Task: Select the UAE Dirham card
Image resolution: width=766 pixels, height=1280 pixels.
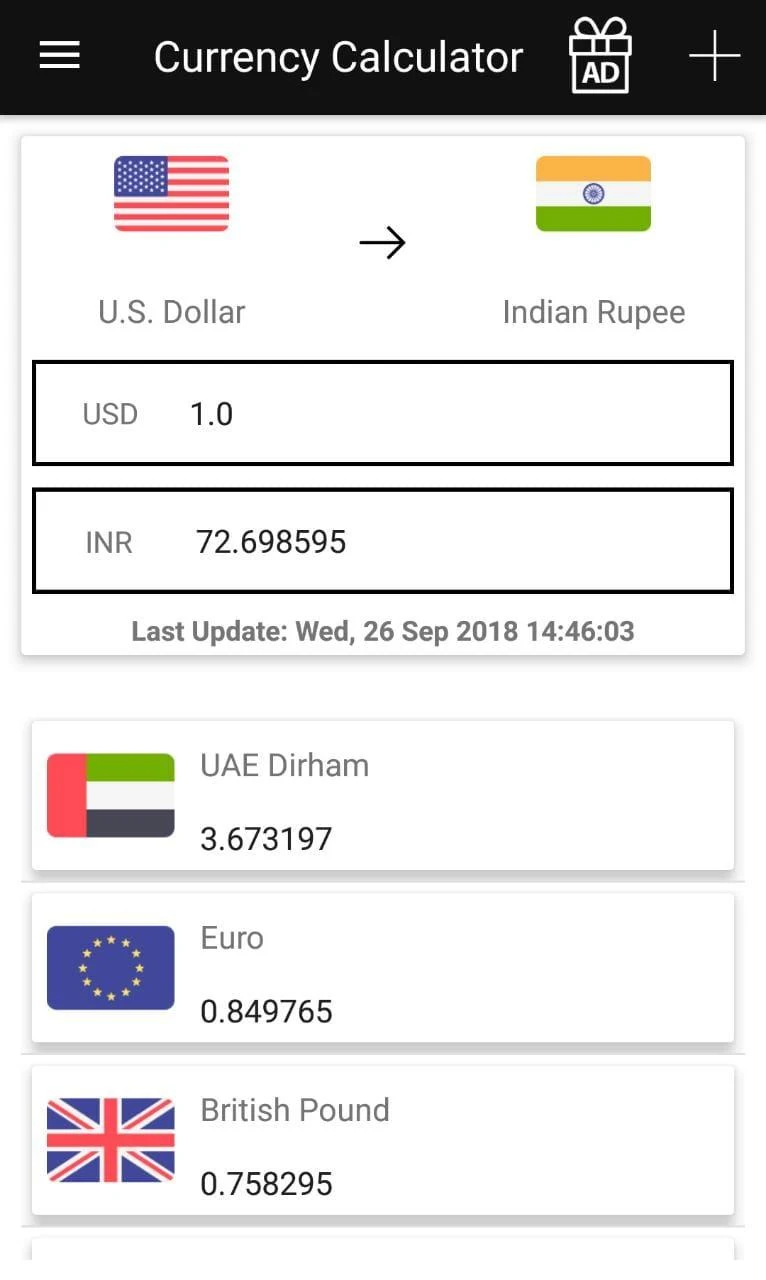Action: tap(383, 795)
